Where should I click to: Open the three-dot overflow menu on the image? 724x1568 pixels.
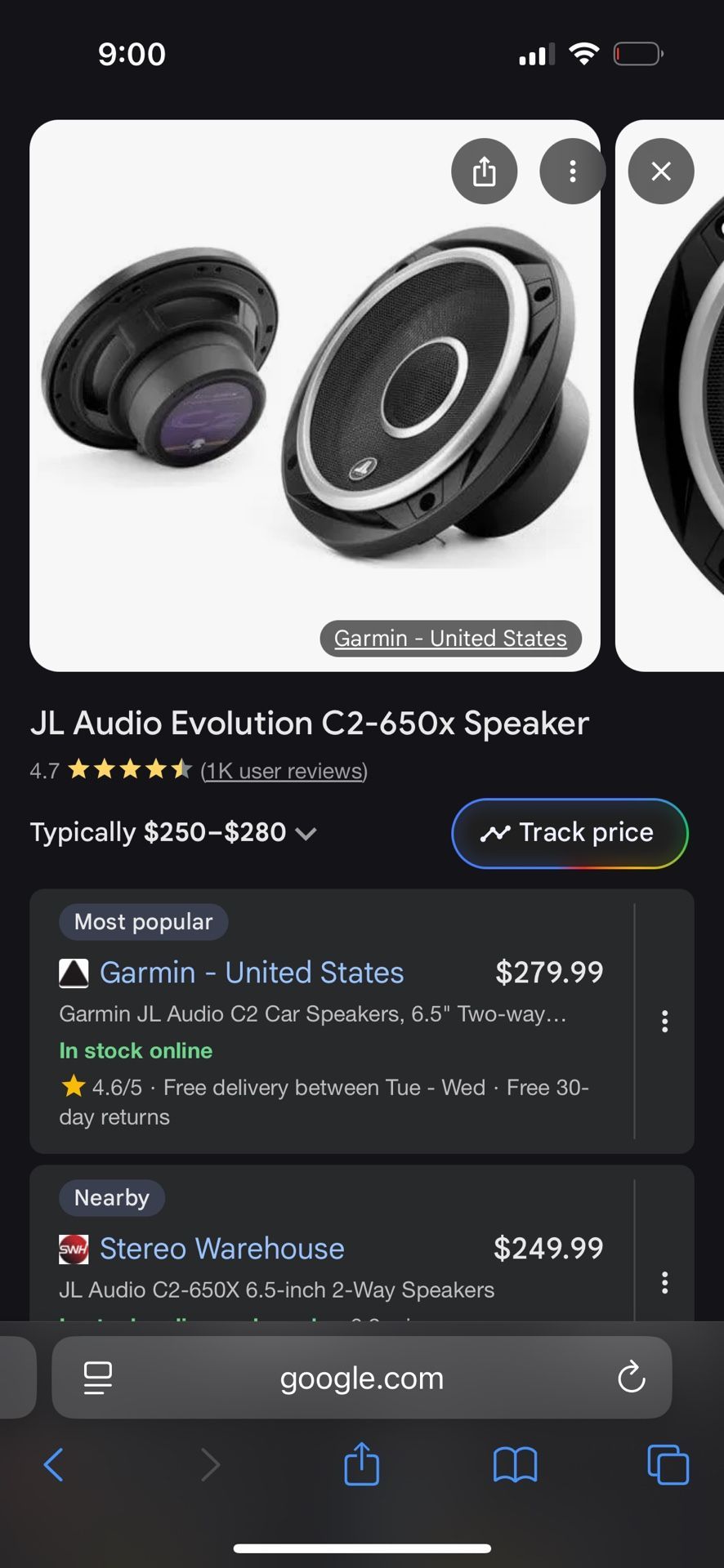pos(572,171)
